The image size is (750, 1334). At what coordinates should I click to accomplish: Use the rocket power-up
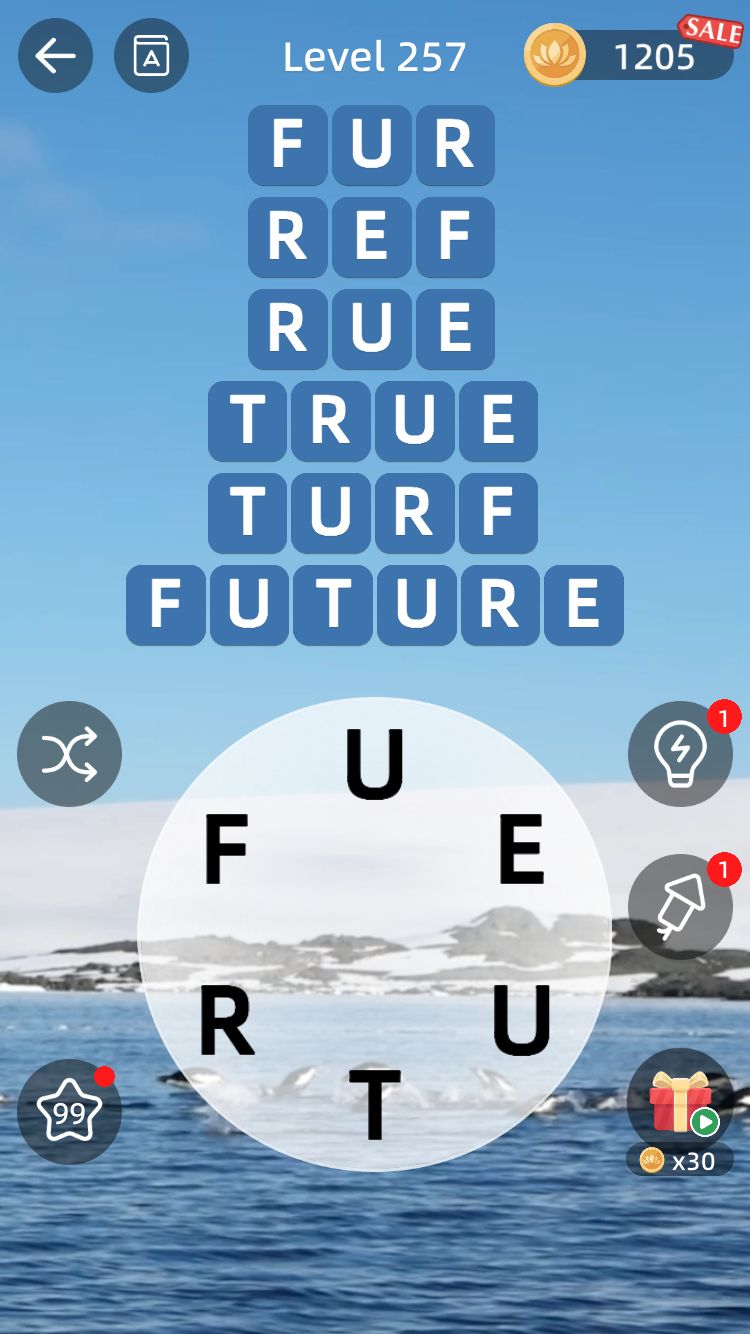(x=680, y=906)
